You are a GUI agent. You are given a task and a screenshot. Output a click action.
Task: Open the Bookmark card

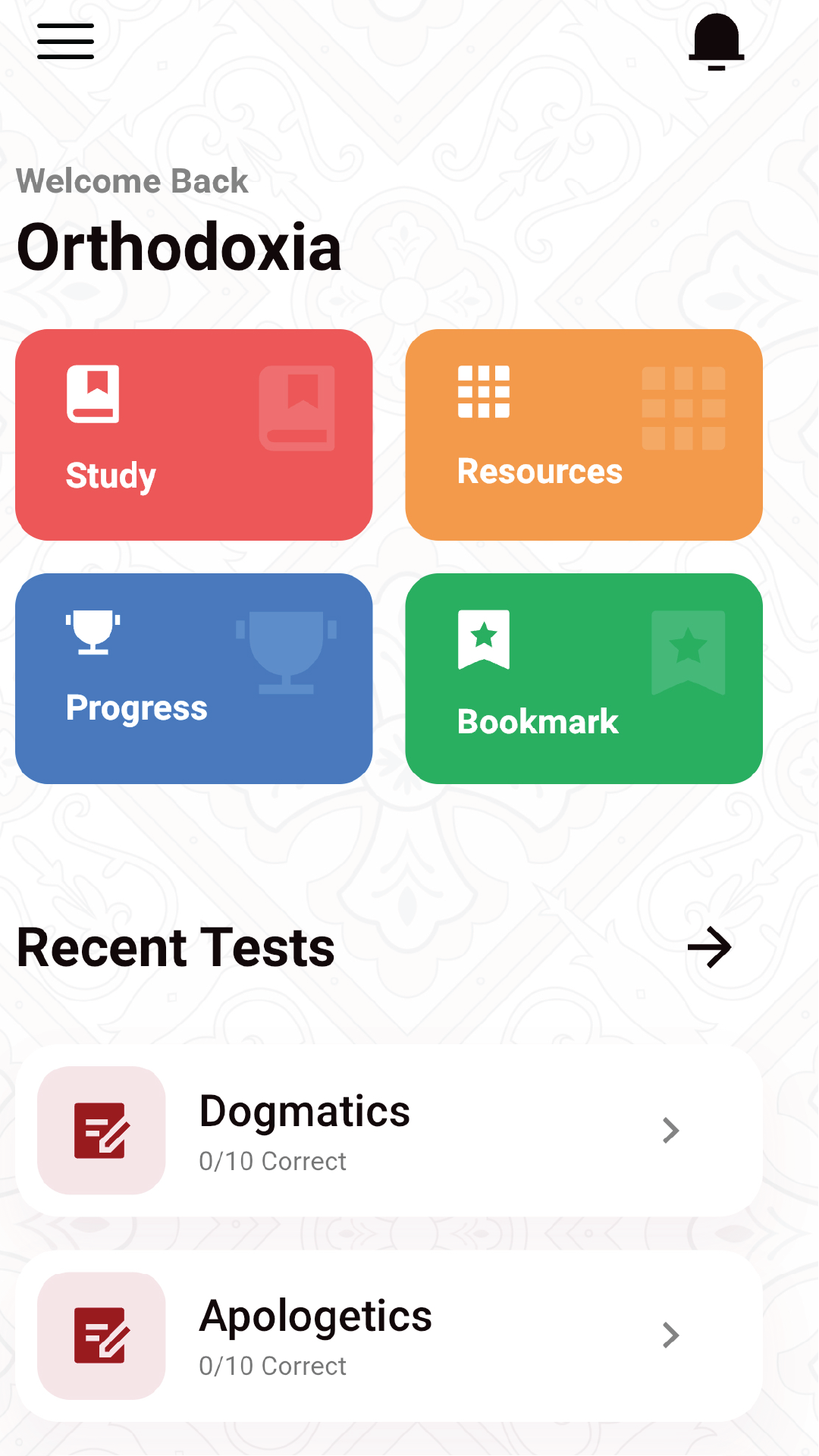[x=584, y=679]
